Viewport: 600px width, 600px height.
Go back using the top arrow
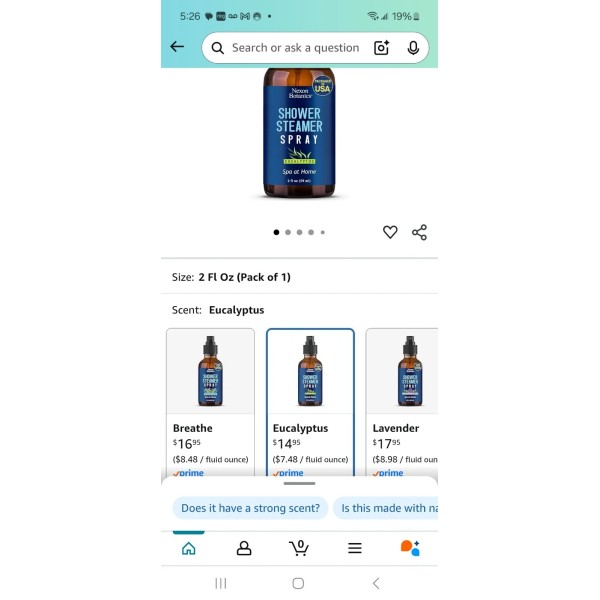[177, 47]
